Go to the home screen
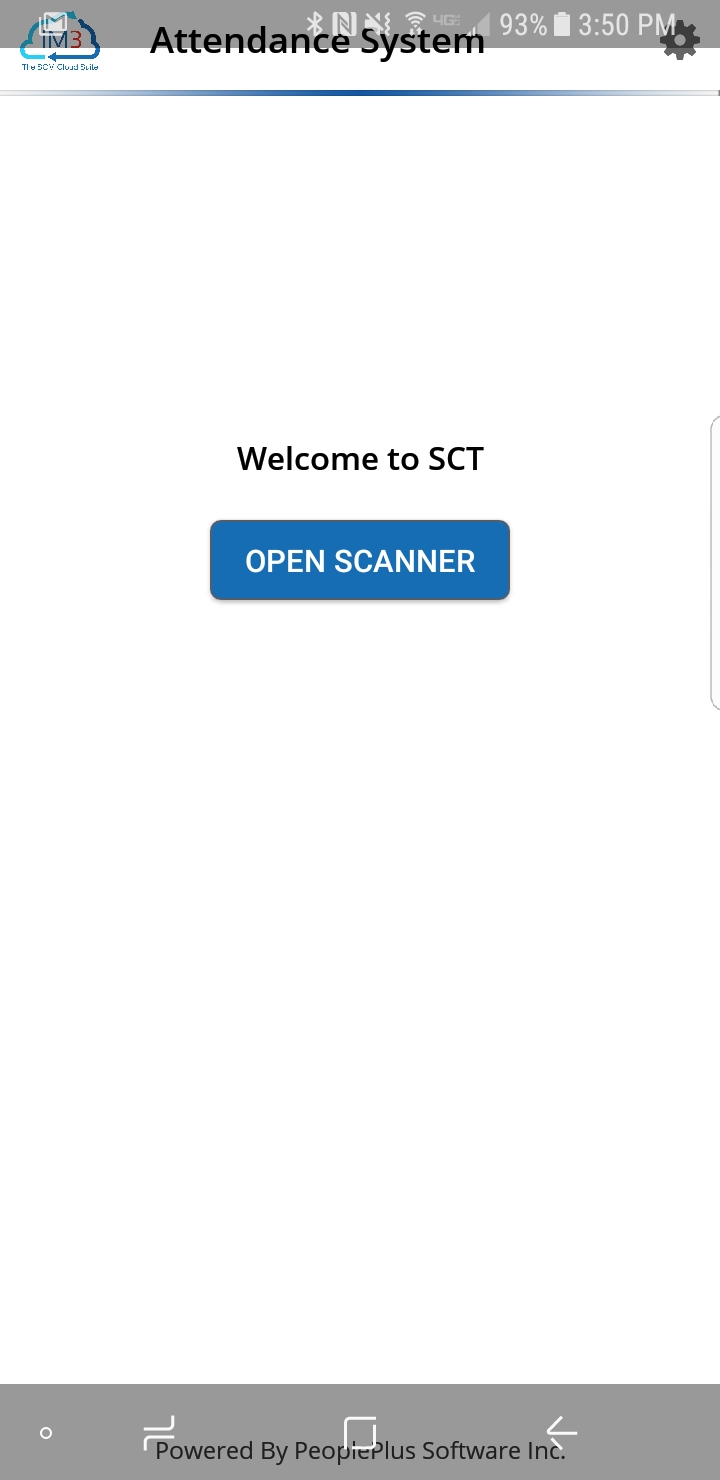720x1480 pixels. click(360, 1433)
